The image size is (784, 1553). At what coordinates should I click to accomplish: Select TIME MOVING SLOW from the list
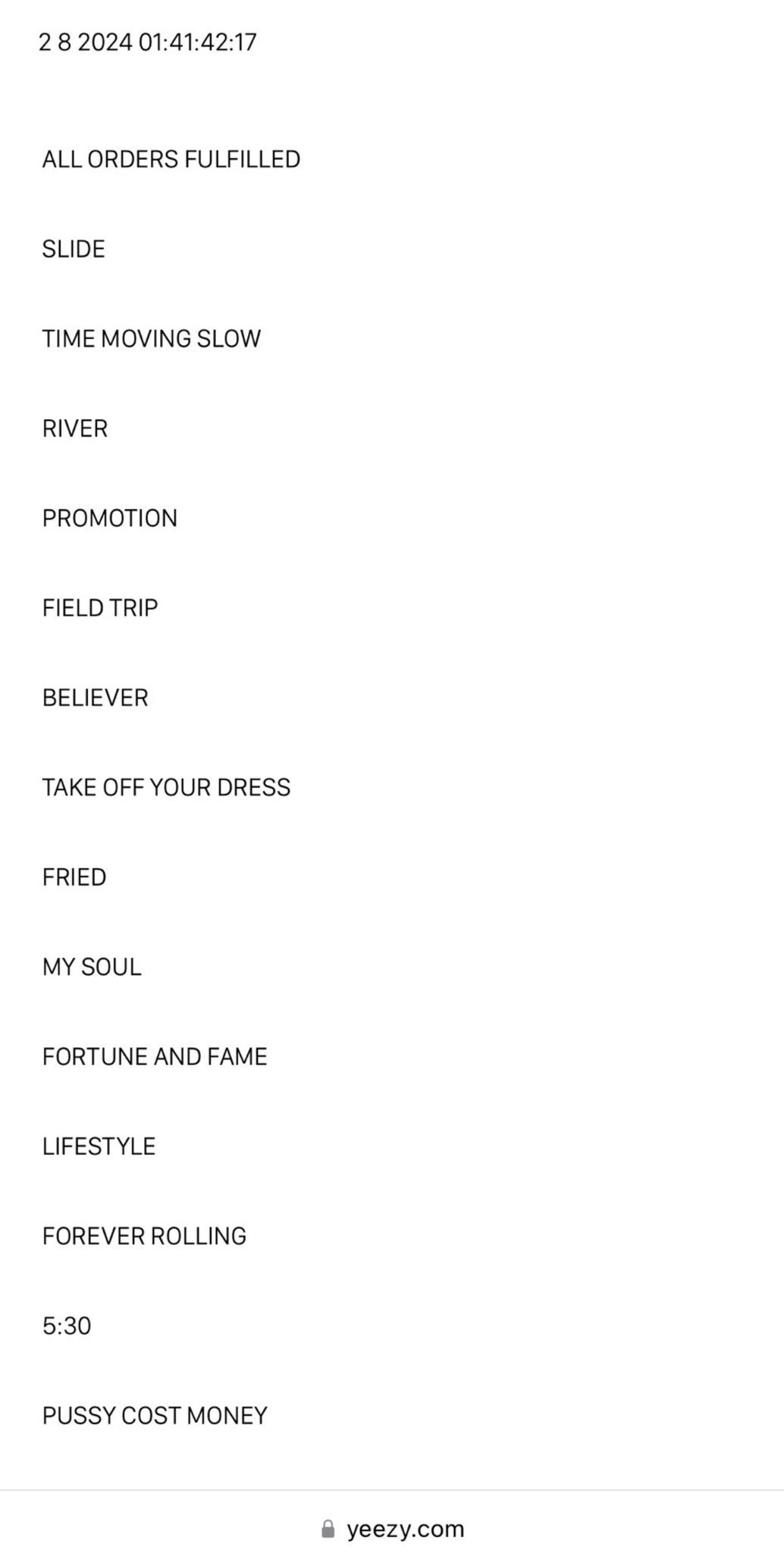pyautogui.click(x=151, y=338)
